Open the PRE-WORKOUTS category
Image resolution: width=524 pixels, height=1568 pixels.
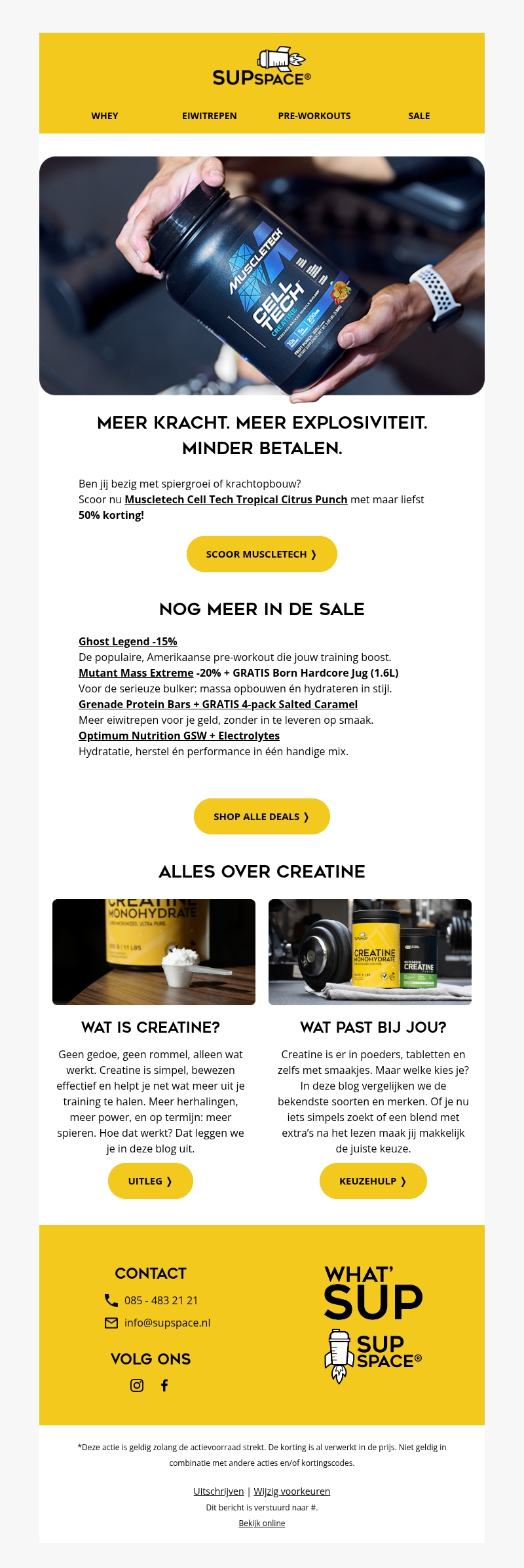click(x=314, y=116)
